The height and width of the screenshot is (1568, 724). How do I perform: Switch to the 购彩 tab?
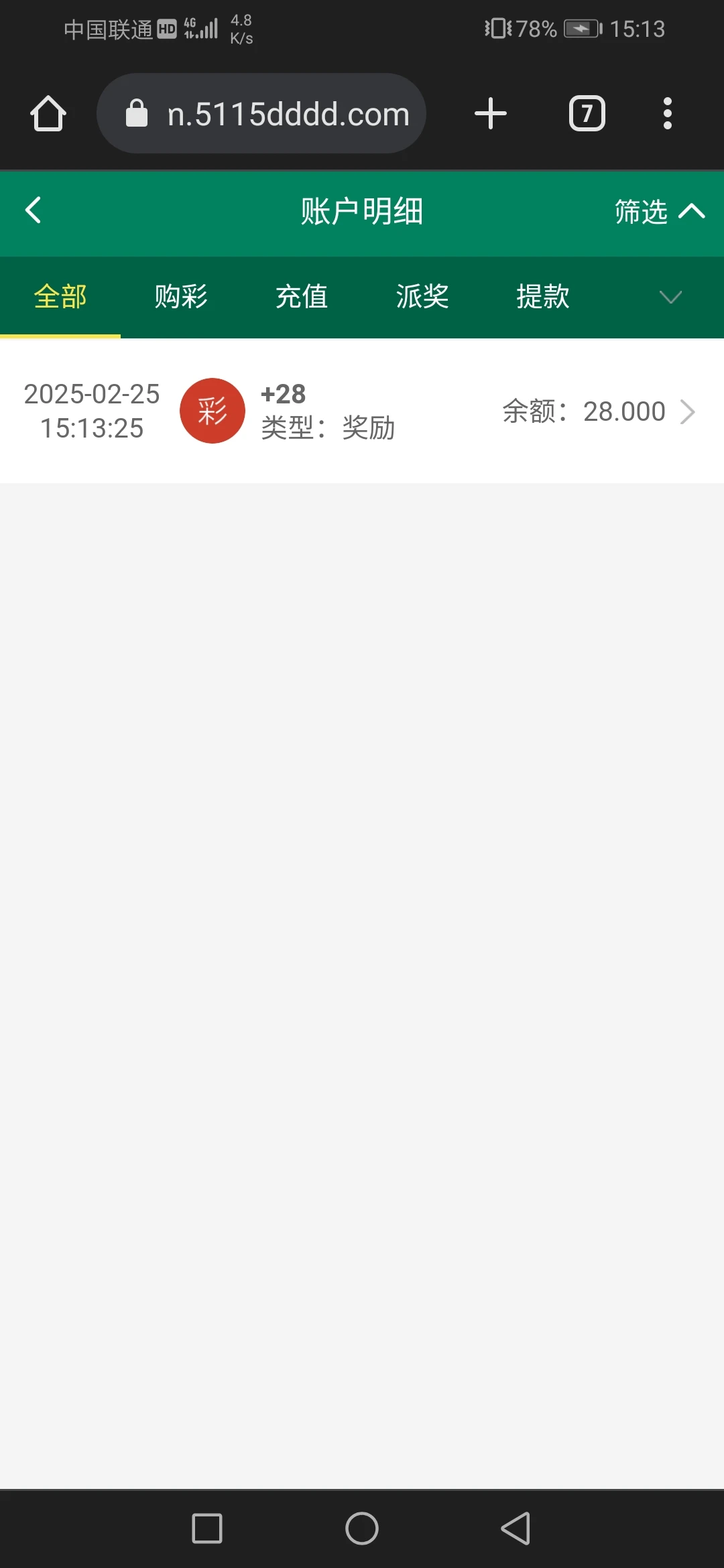coord(181,296)
